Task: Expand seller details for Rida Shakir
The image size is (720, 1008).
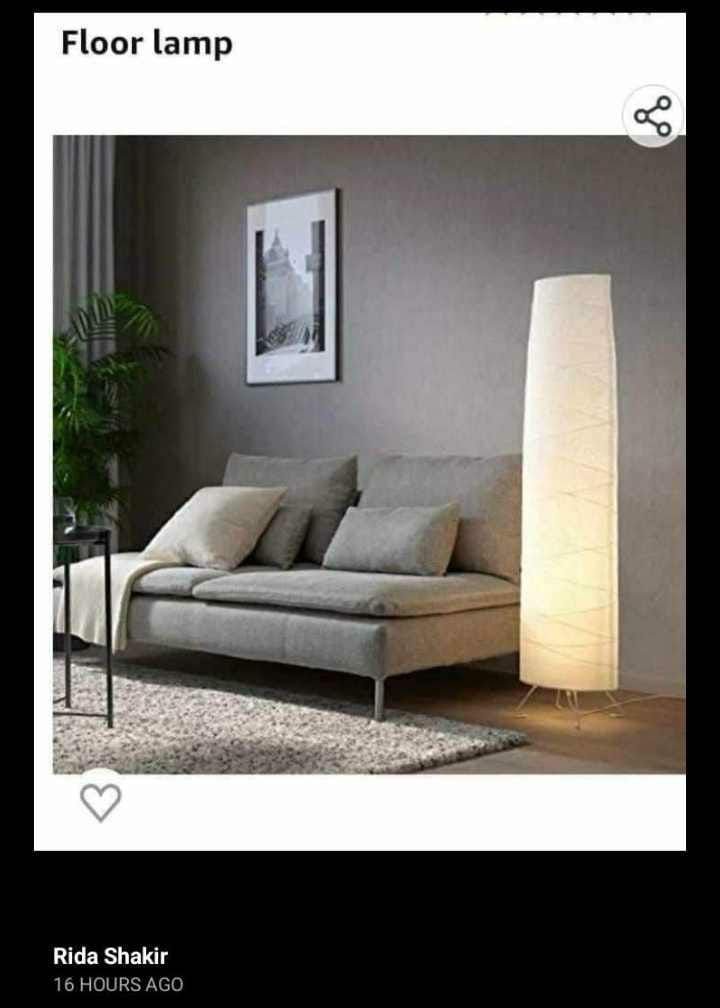Action: [x=104, y=954]
